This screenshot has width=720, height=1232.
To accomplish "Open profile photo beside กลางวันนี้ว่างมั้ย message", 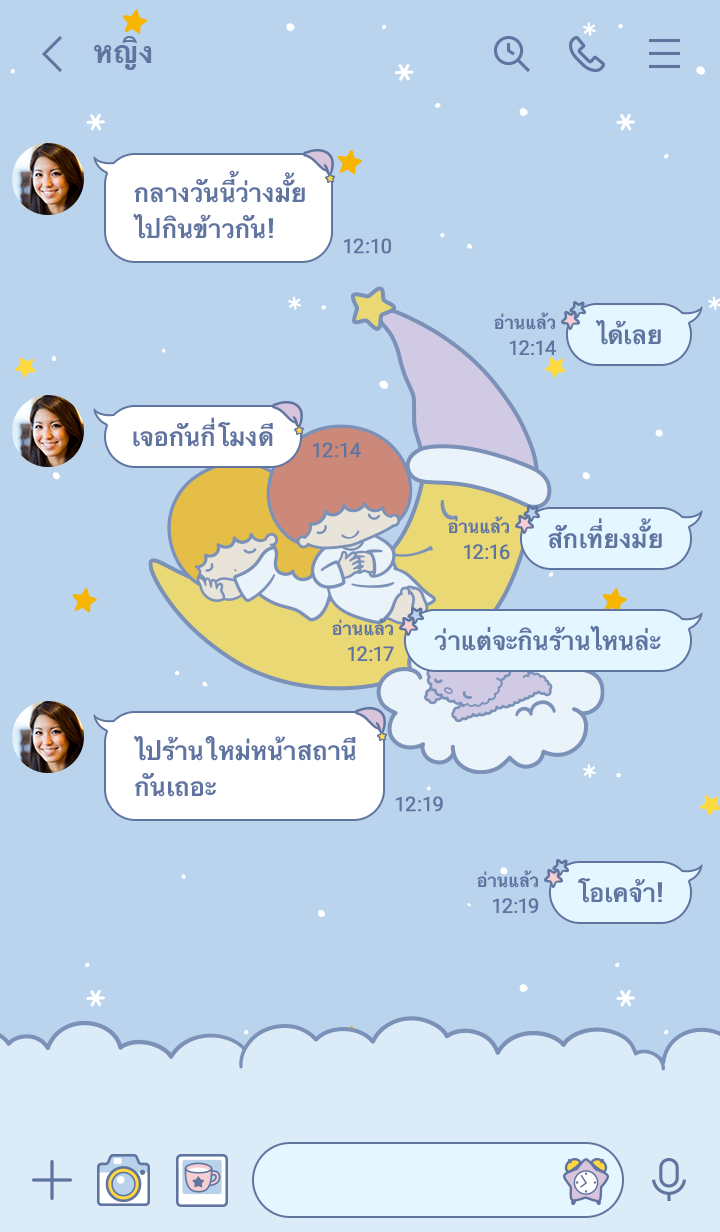I will [48, 179].
